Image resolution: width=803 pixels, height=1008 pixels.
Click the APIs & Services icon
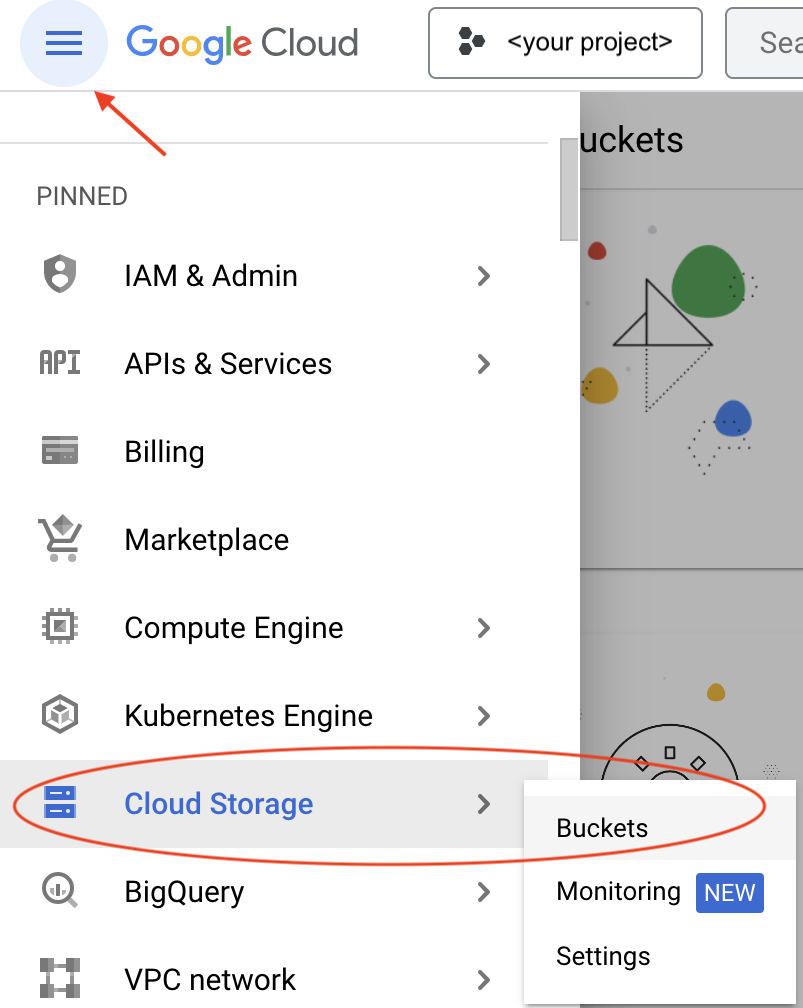click(x=60, y=363)
